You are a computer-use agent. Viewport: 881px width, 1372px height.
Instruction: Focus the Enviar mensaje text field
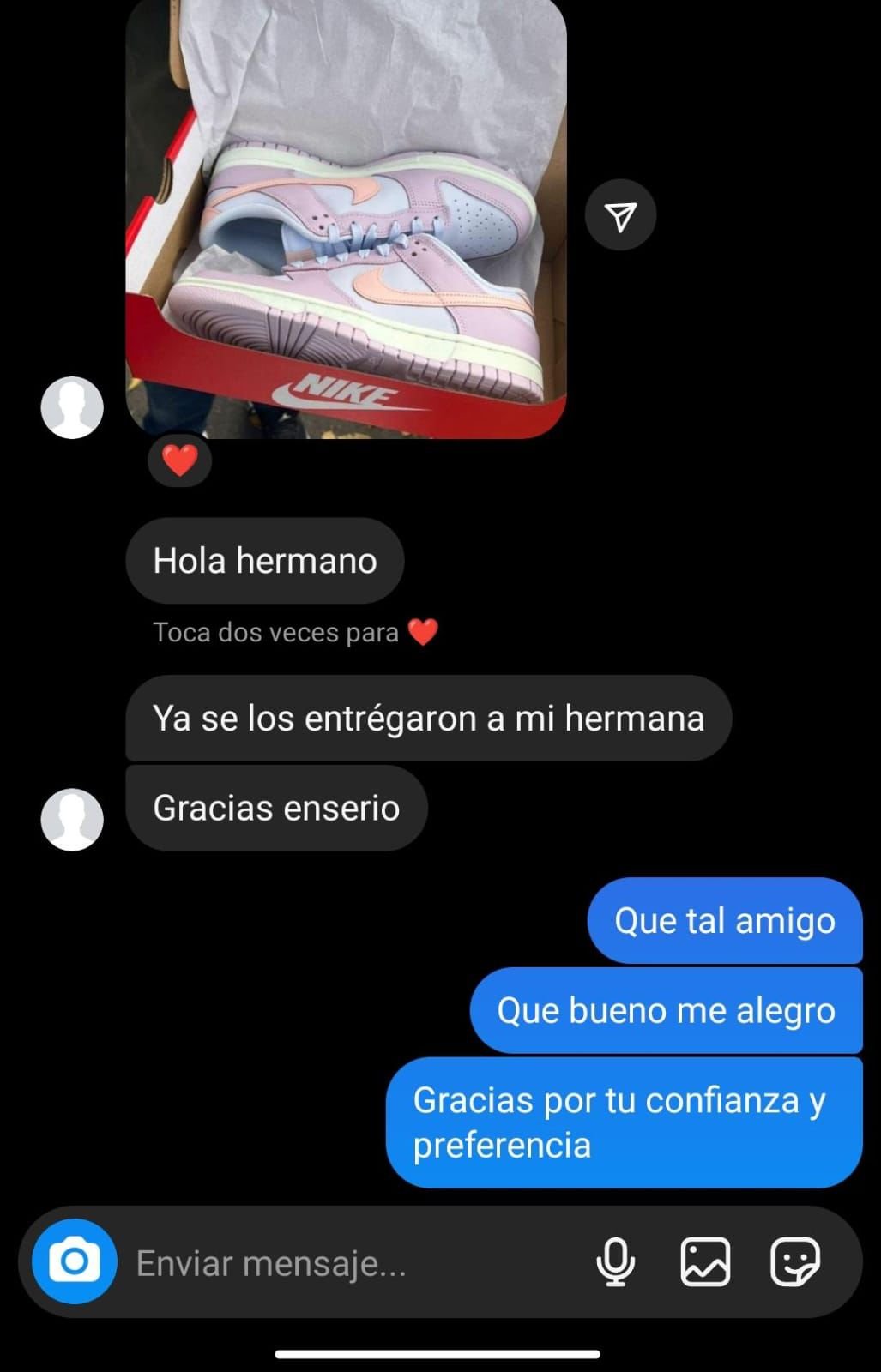click(343, 1263)
